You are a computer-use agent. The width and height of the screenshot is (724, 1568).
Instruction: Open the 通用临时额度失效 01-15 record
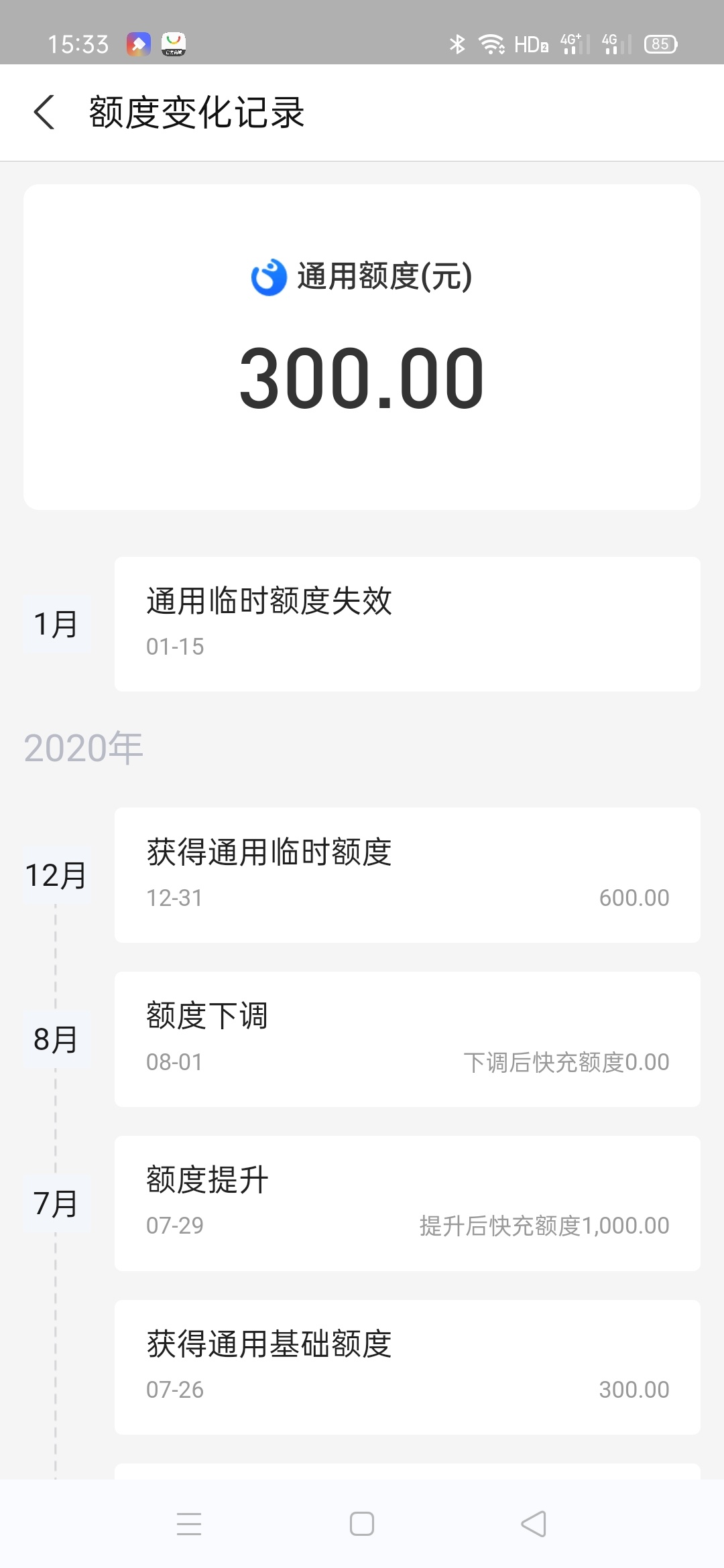408,624
